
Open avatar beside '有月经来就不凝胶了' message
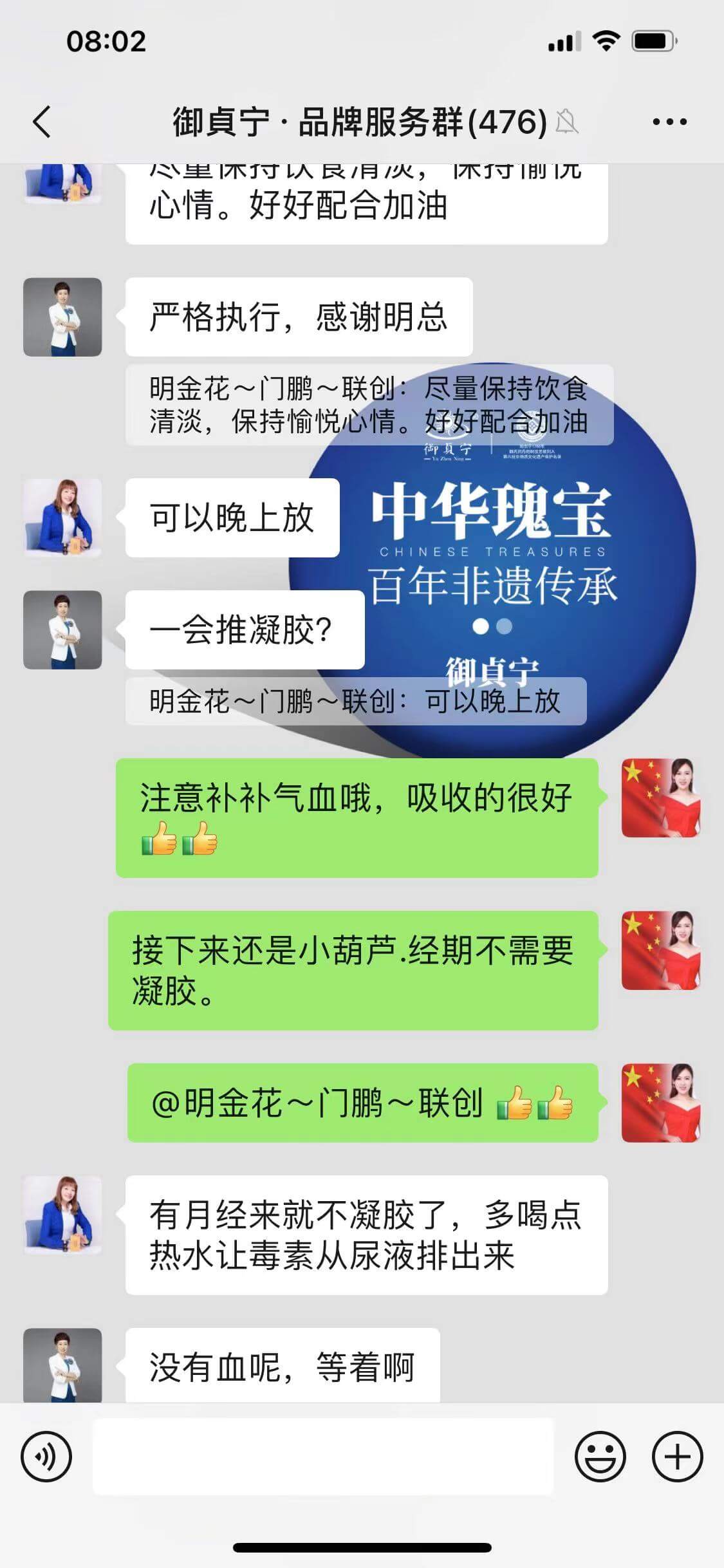pos(62,1215)
